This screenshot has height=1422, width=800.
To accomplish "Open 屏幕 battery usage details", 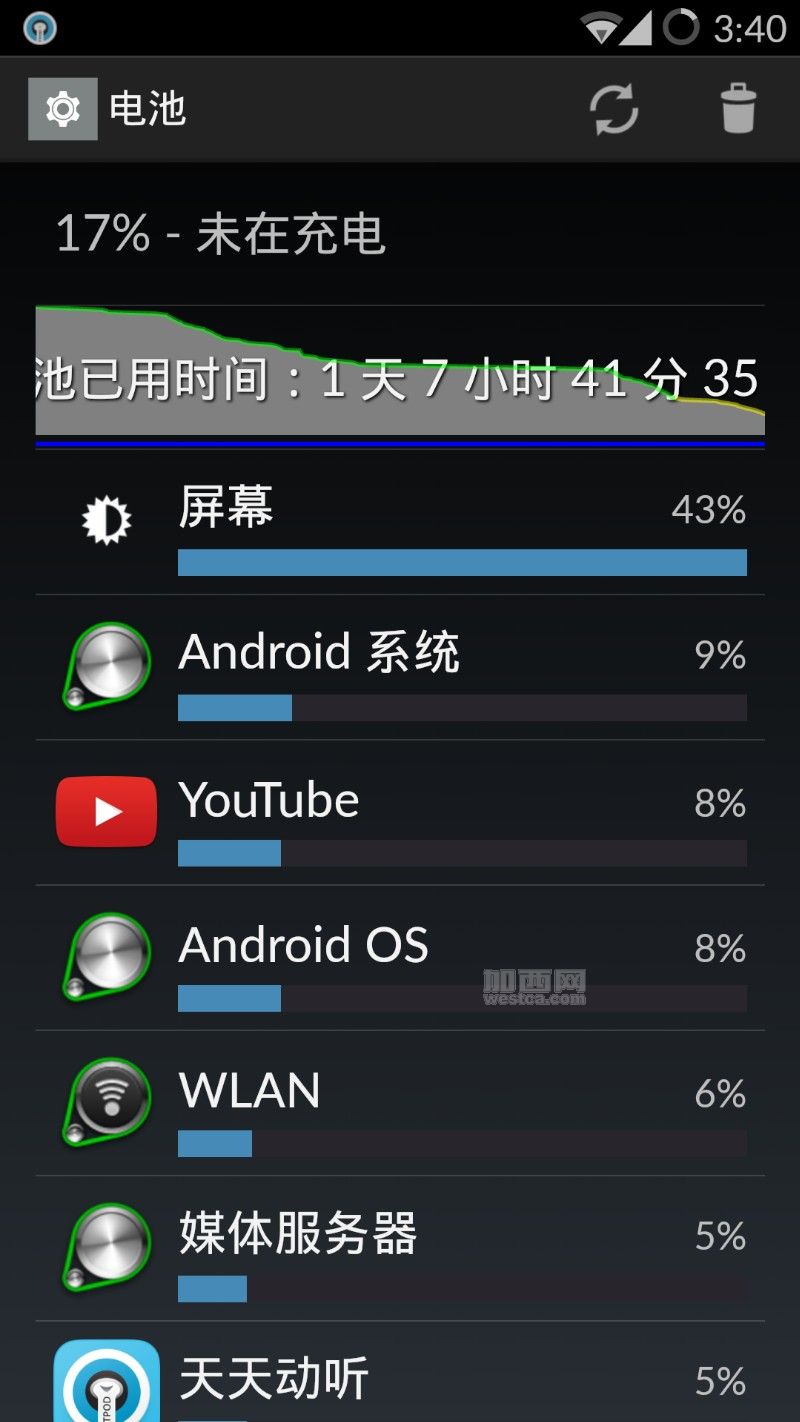I will (400, 522).
